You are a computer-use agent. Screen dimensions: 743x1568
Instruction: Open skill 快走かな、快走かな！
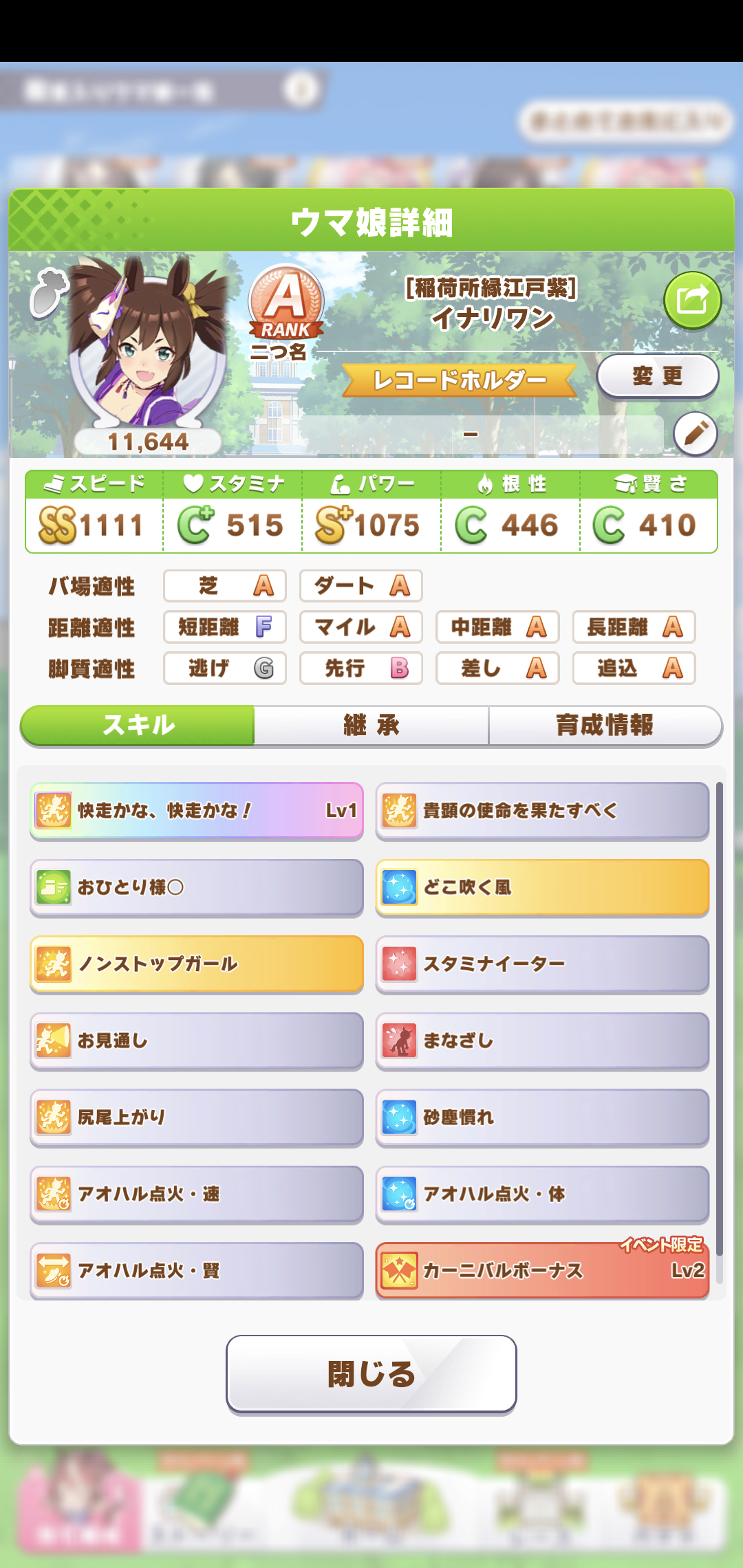(x=196, y=811)
